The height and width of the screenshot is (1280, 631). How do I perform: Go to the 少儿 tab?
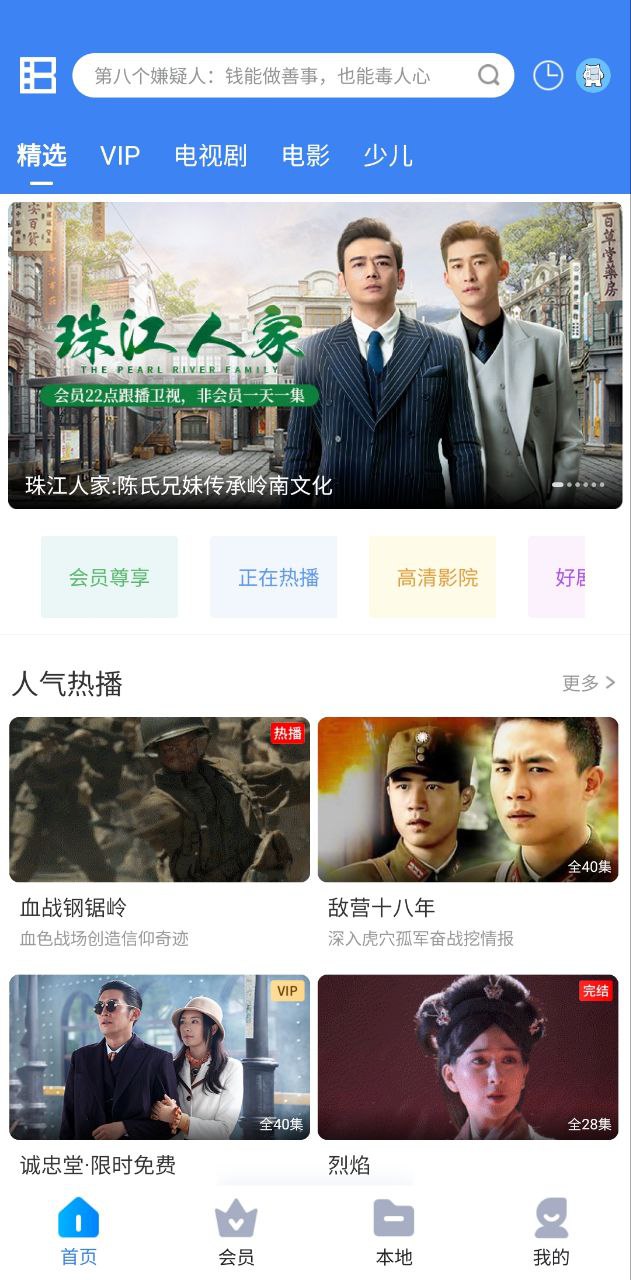point(387,156)
